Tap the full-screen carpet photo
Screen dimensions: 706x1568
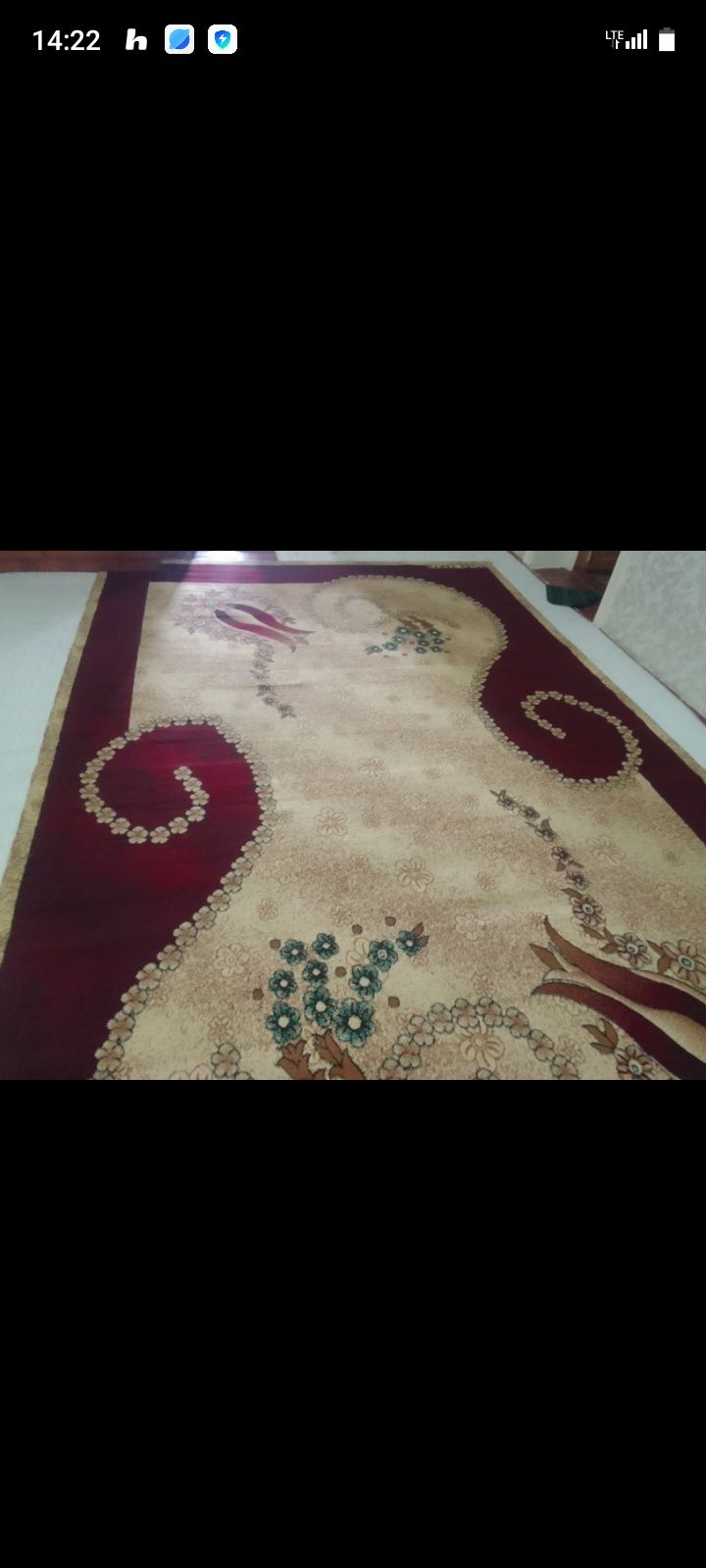353,814
